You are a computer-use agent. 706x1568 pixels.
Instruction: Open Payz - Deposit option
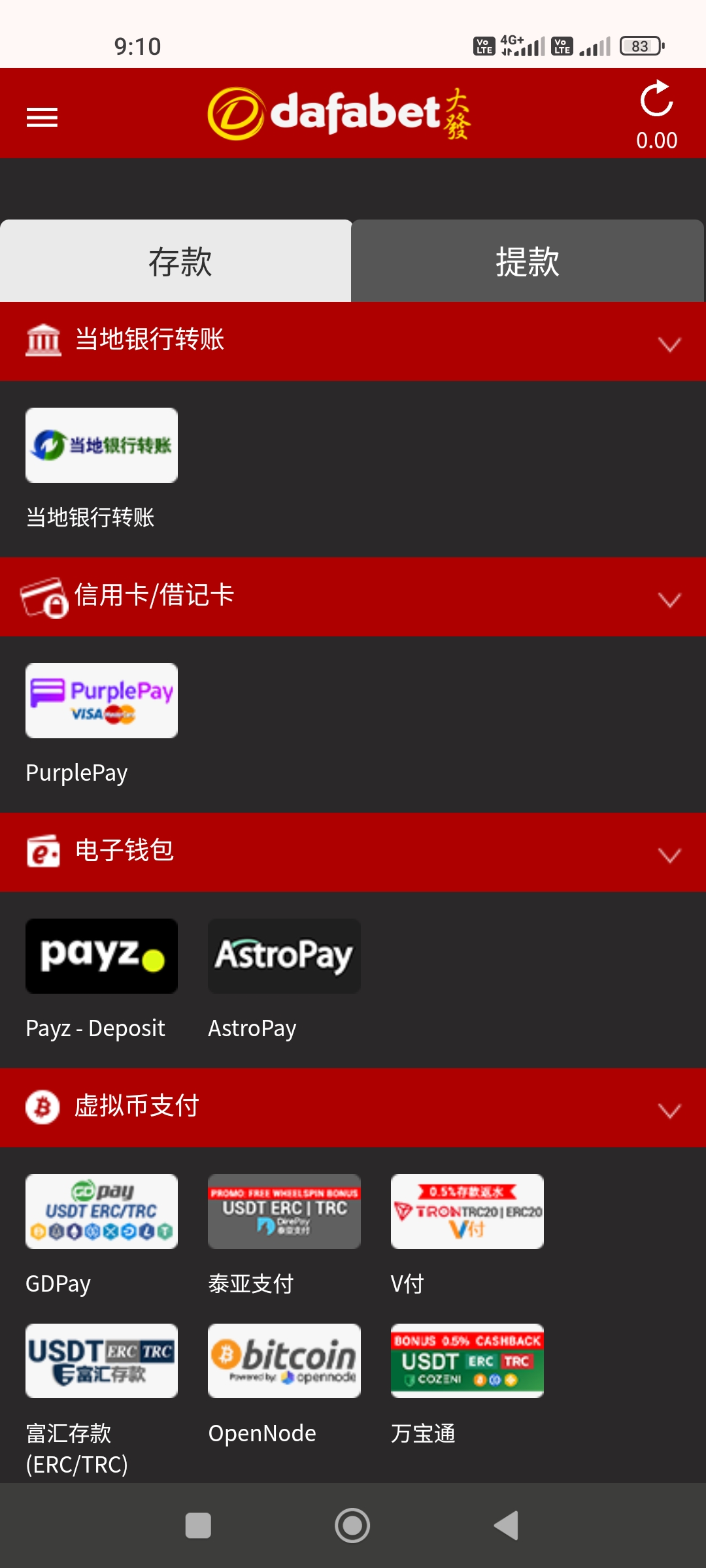tap(101, 956)
